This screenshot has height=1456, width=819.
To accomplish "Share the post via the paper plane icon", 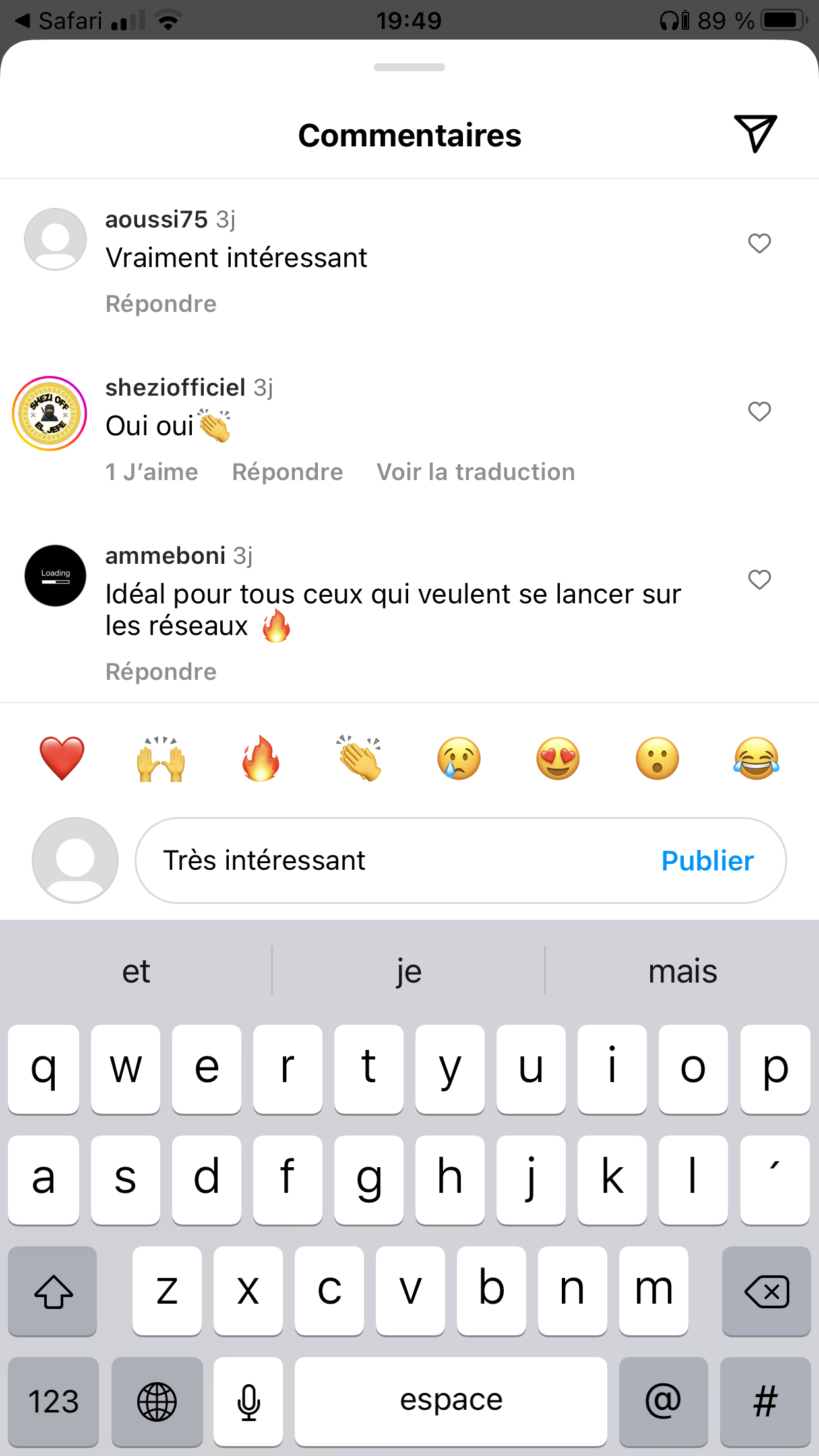I will point(755,133).
